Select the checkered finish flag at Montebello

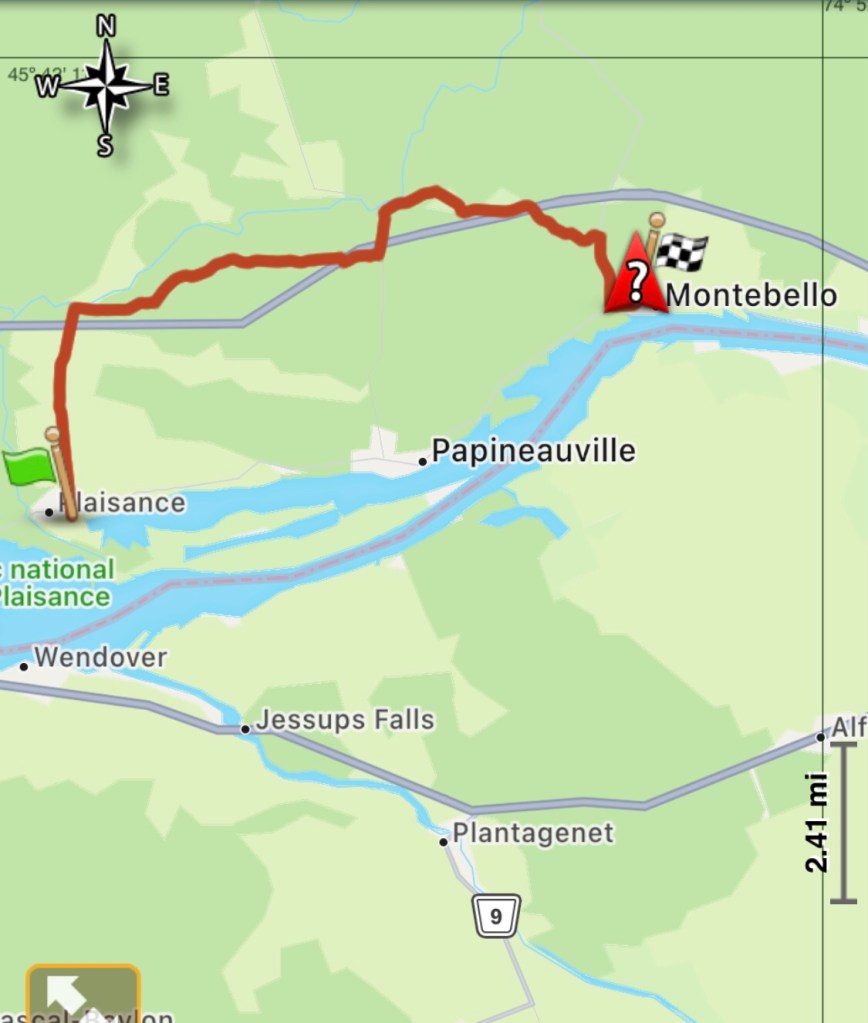[x=681, y=250]
